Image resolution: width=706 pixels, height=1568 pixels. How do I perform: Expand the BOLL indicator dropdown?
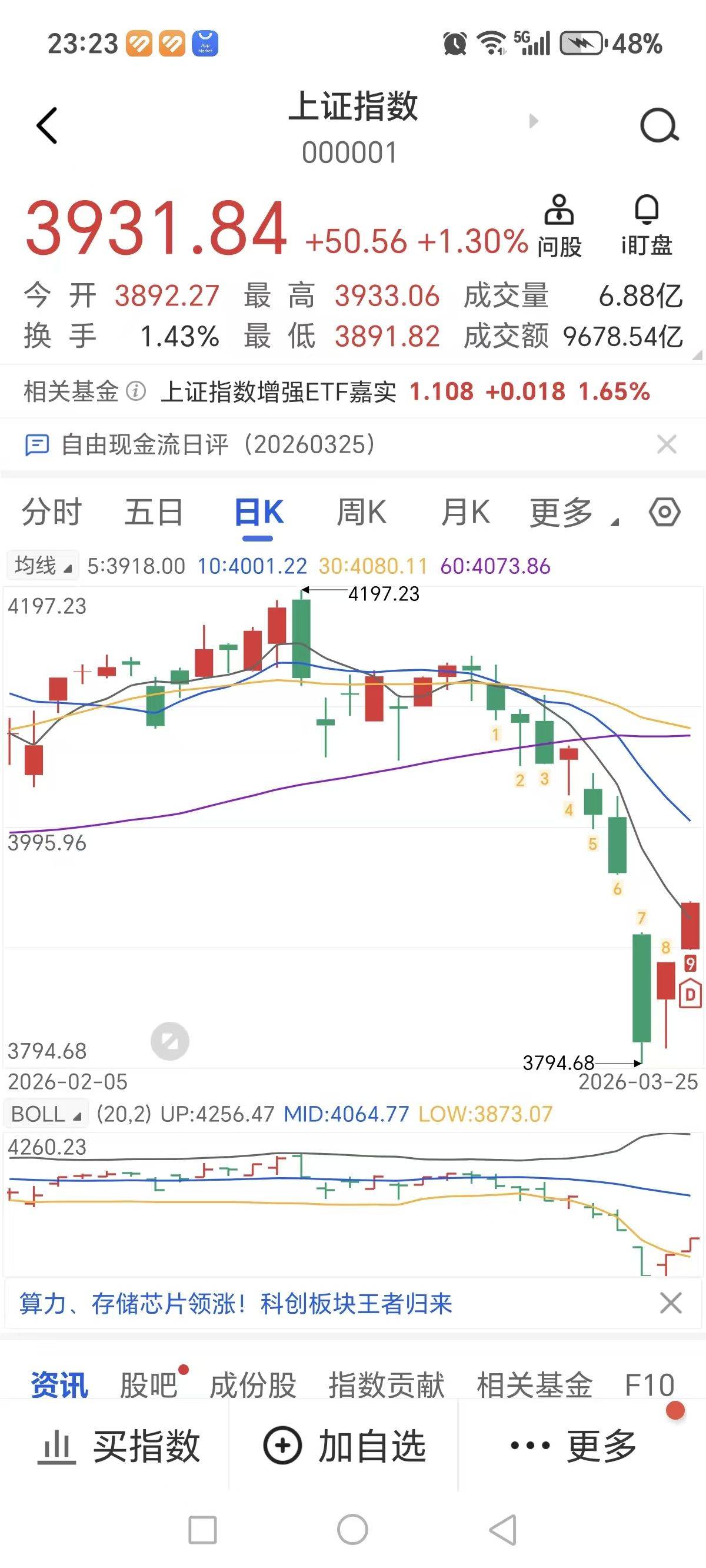coord(46,1114)
